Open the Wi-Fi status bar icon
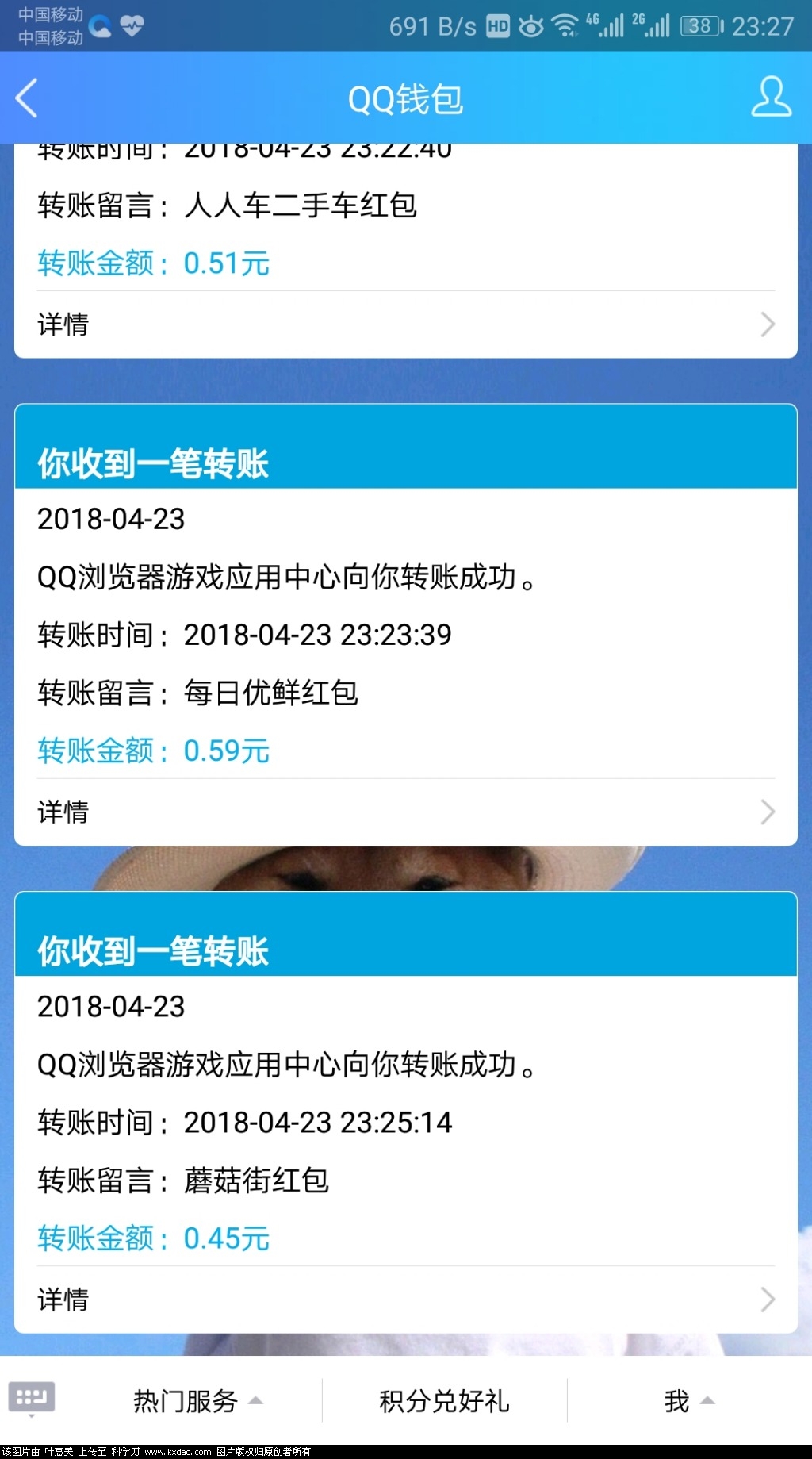Viewport: 812px width, 1459px height. (x=568, y=25)
